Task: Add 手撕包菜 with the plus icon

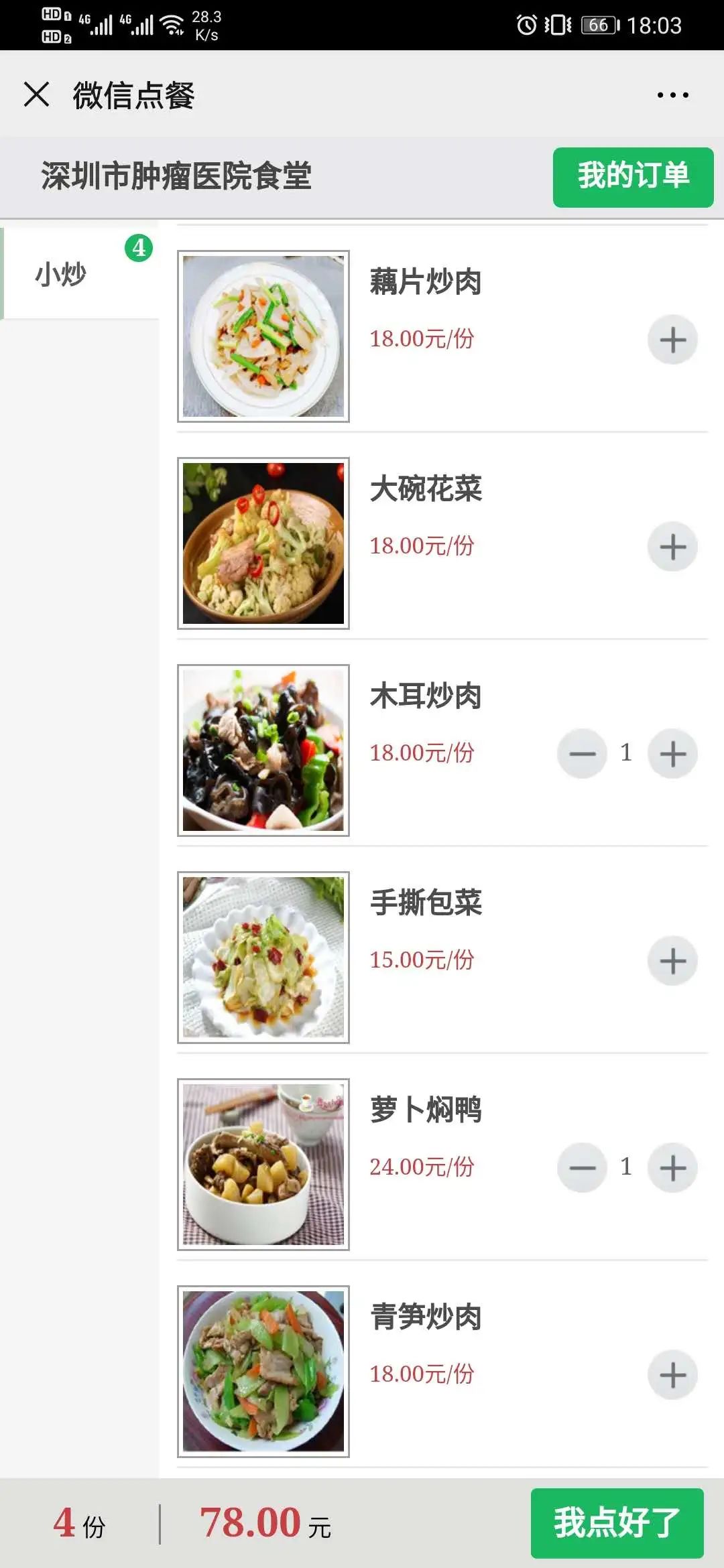Action: [x=672, y=961]
